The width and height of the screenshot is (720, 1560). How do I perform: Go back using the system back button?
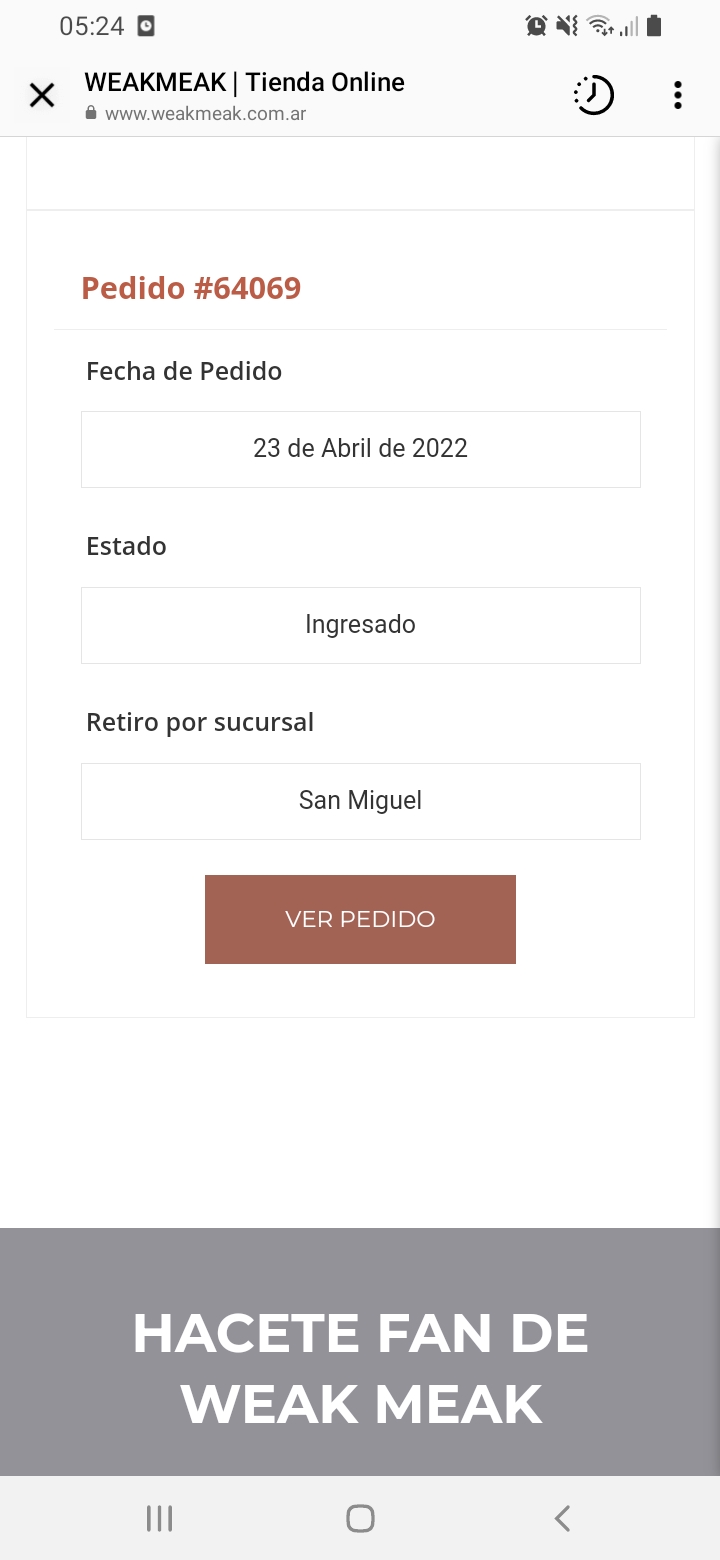(x=562, y=1518)
